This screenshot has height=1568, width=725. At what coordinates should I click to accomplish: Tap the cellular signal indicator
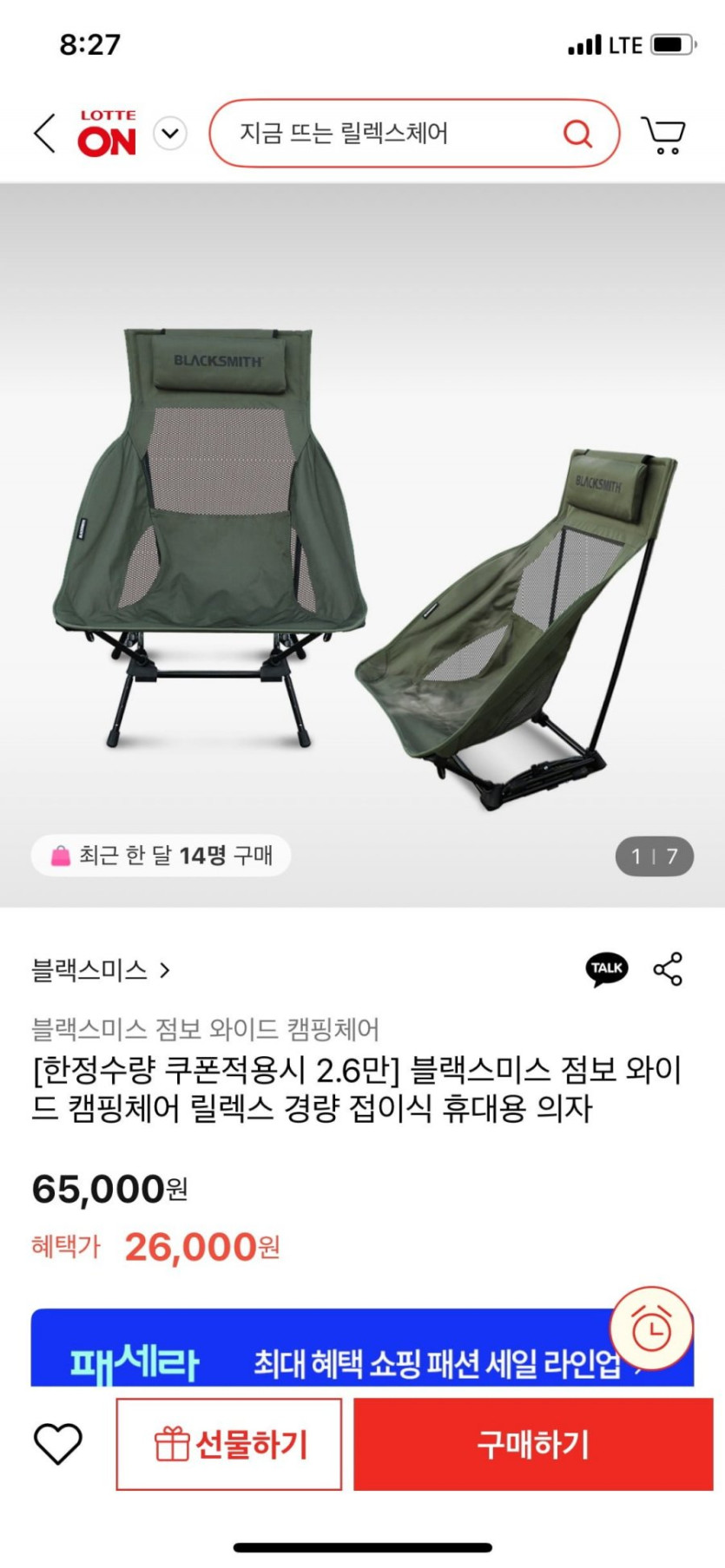point(581,44)
